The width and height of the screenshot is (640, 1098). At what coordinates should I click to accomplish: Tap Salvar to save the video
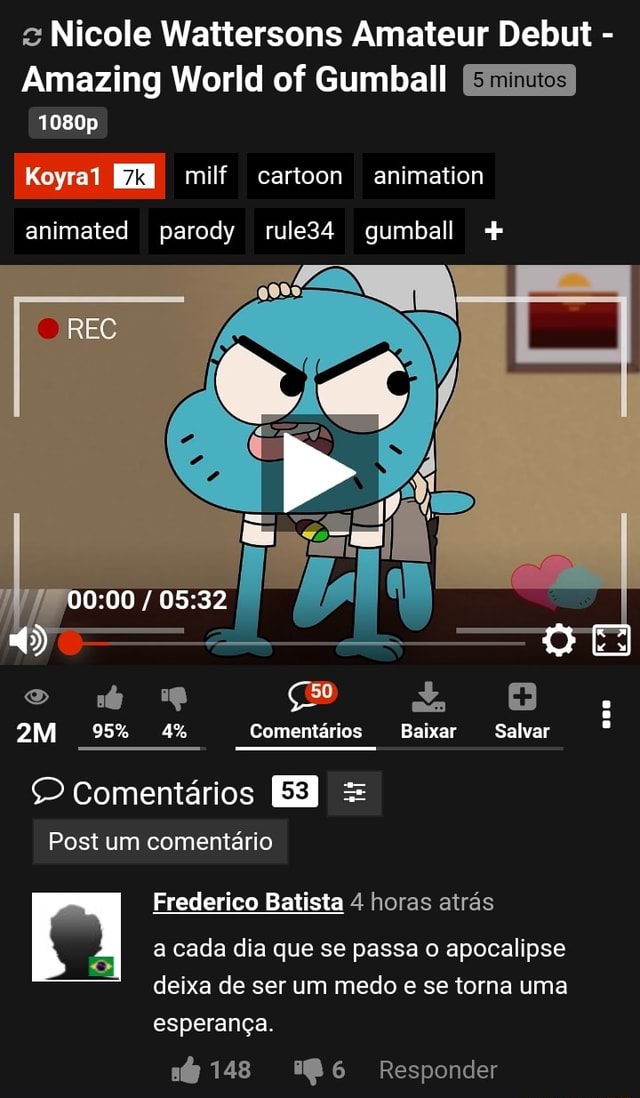(x=522, y=712)
